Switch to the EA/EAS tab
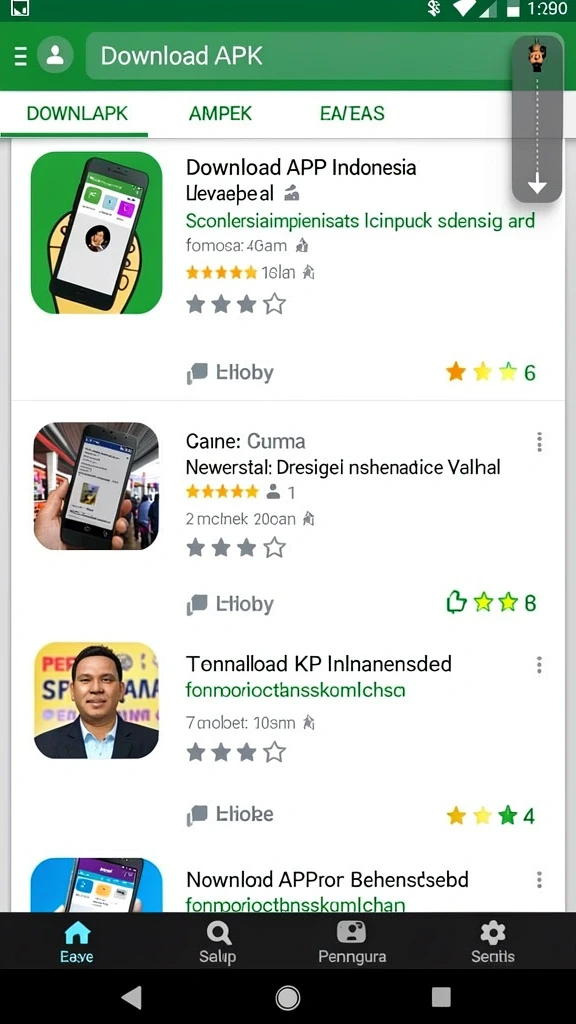 point(352,114)
